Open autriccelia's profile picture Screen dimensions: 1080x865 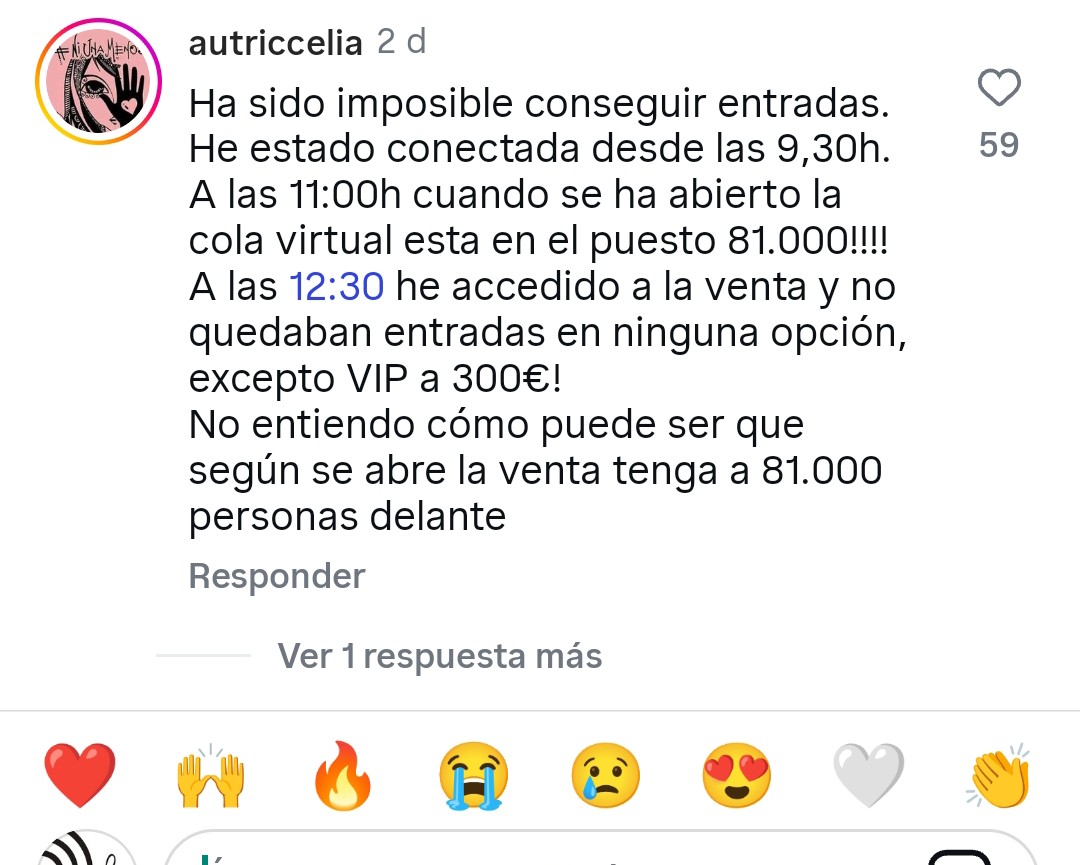[98, 82]
